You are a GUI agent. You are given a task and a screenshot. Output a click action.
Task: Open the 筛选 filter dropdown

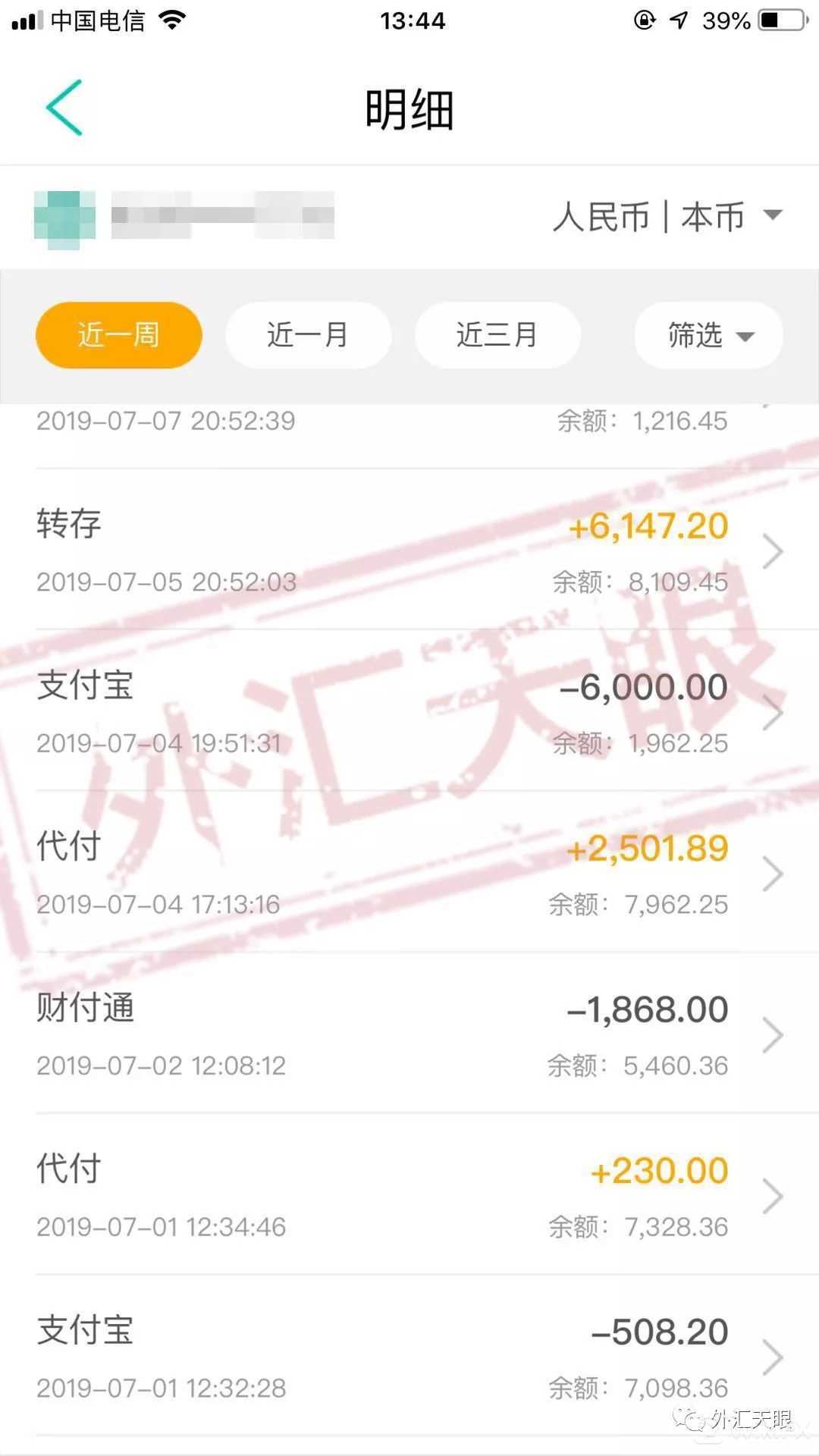click(708, 335)
